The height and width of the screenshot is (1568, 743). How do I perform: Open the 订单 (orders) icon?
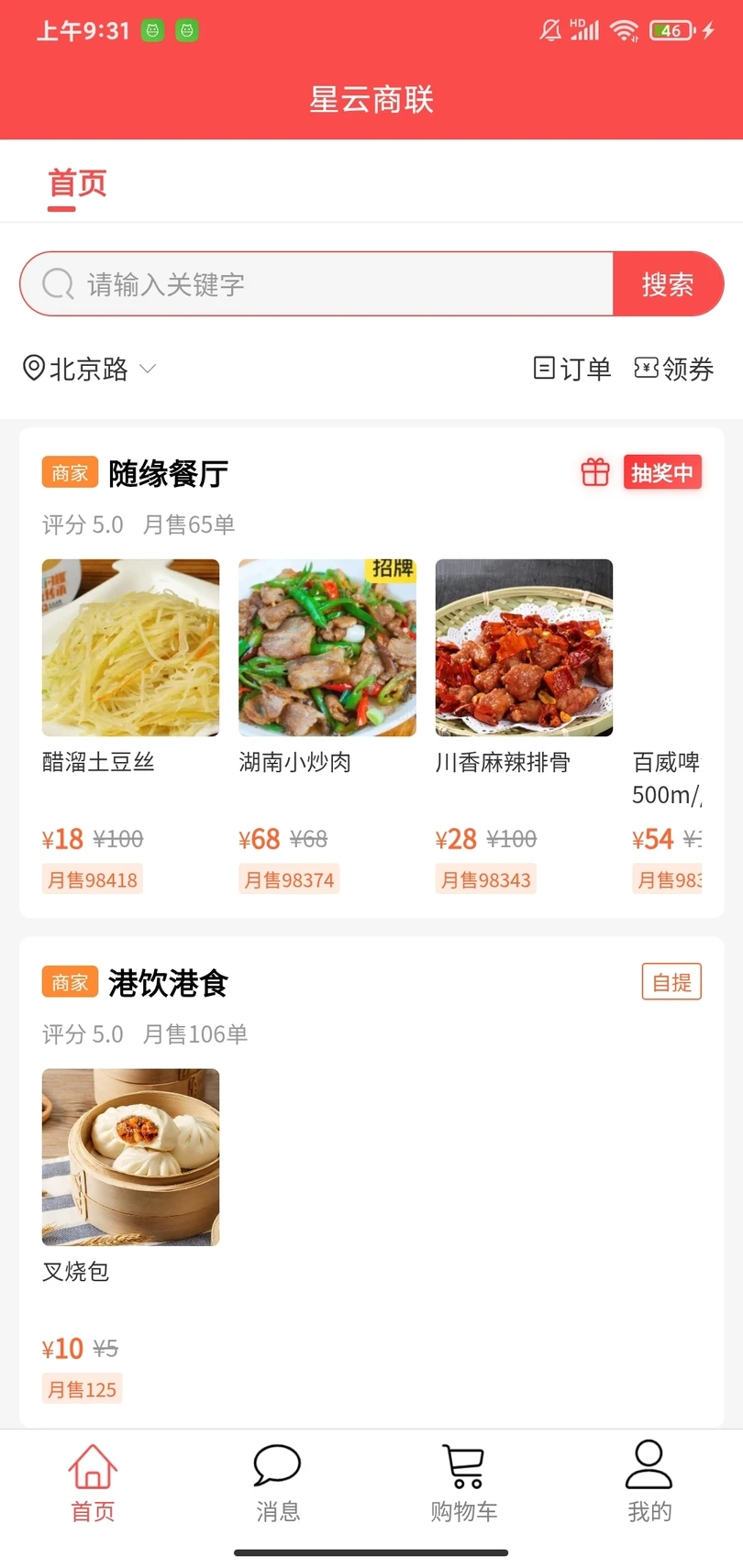(545, 369)
